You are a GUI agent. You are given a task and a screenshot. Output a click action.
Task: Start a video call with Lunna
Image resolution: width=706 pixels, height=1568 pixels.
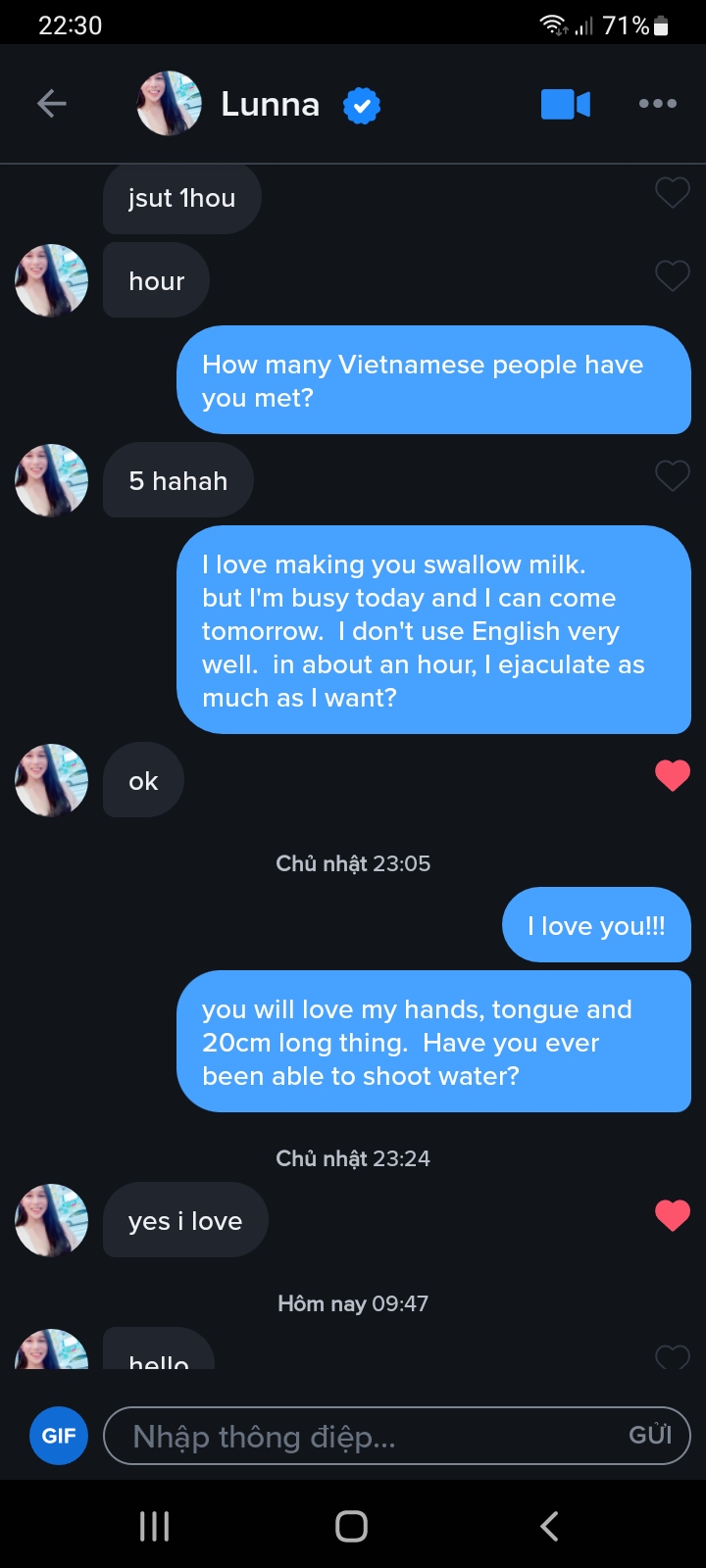coord(565,104)
